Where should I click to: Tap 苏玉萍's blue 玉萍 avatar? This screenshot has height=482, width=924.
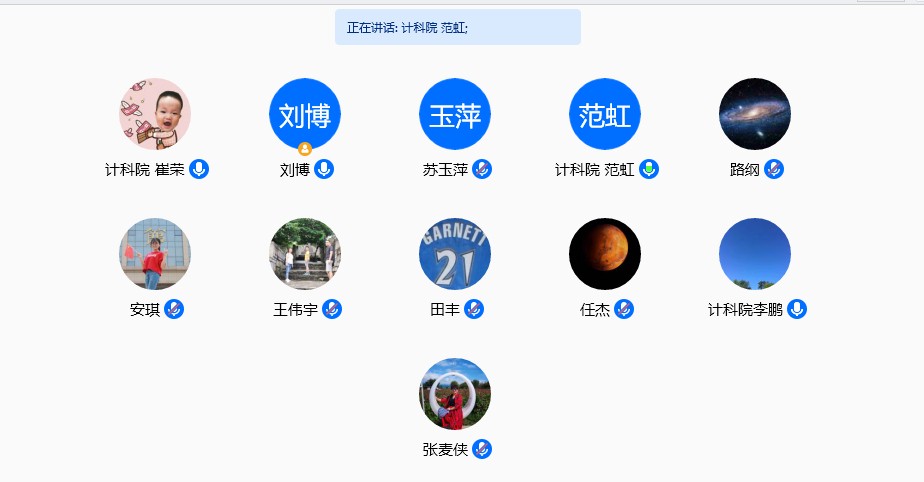pyautogui.click(x=455, y=114)
